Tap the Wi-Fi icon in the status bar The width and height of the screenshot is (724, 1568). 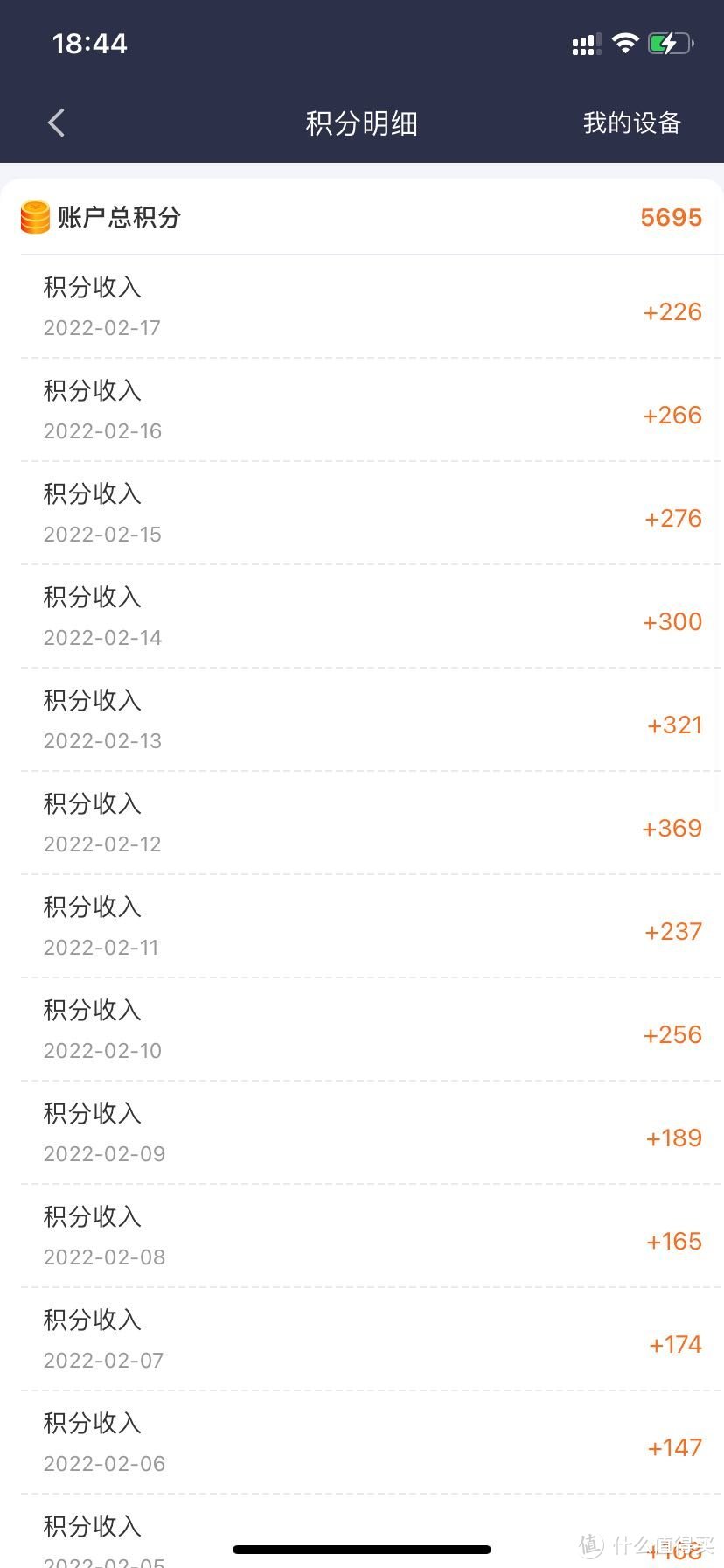click(625, 43)
